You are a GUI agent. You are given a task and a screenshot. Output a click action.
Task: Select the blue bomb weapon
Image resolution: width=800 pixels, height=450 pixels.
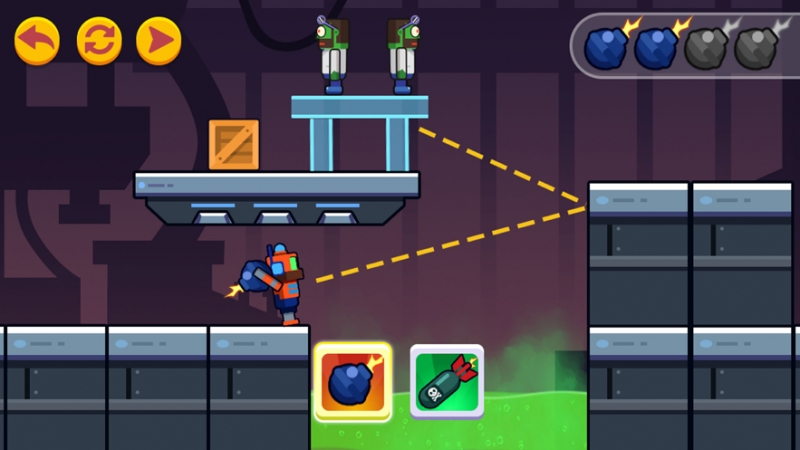[x=352, y=383]
